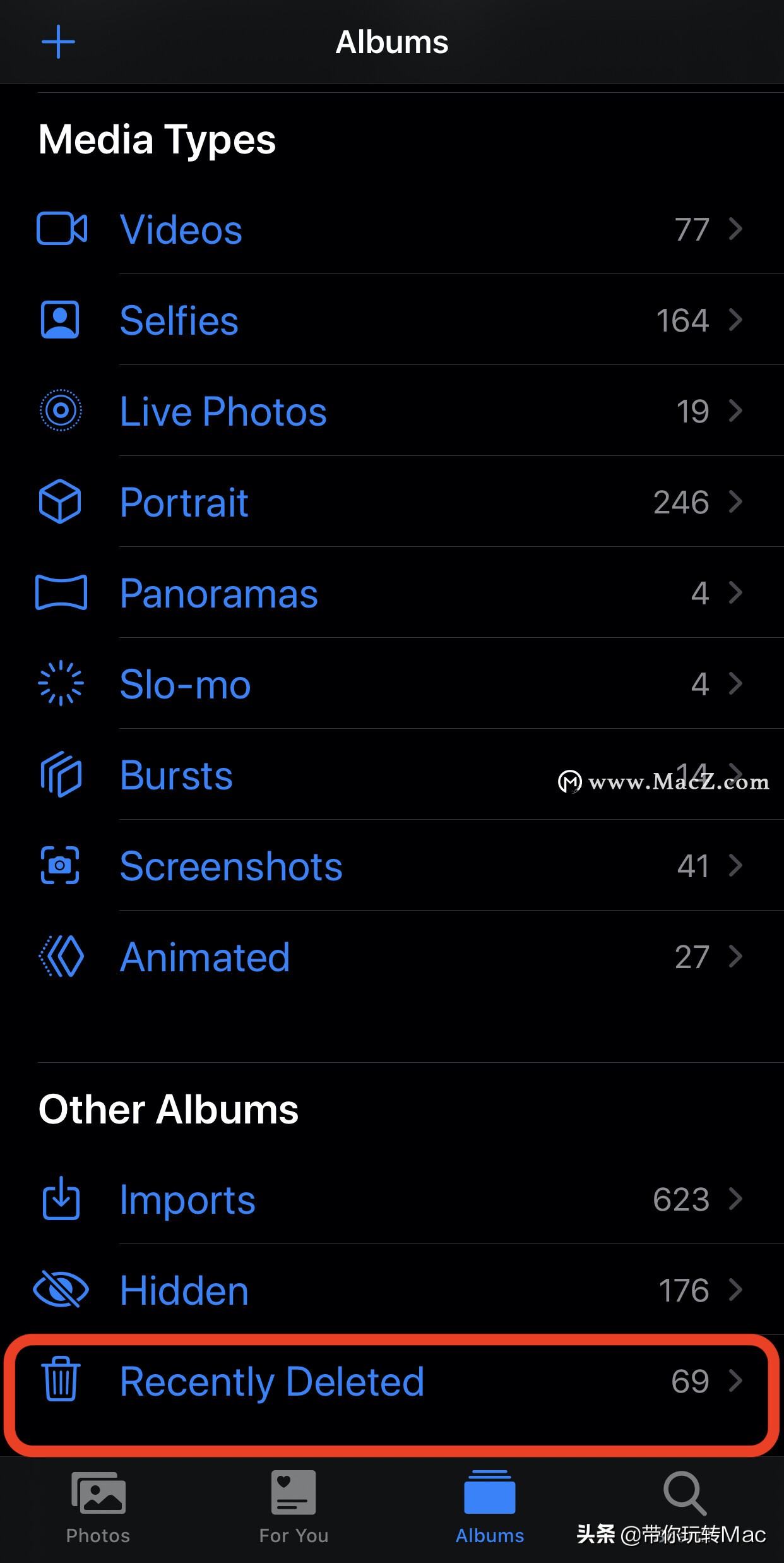Switch to the For You tab
The width and height of the screenshot is (784, 1563).
(294, 1509)
